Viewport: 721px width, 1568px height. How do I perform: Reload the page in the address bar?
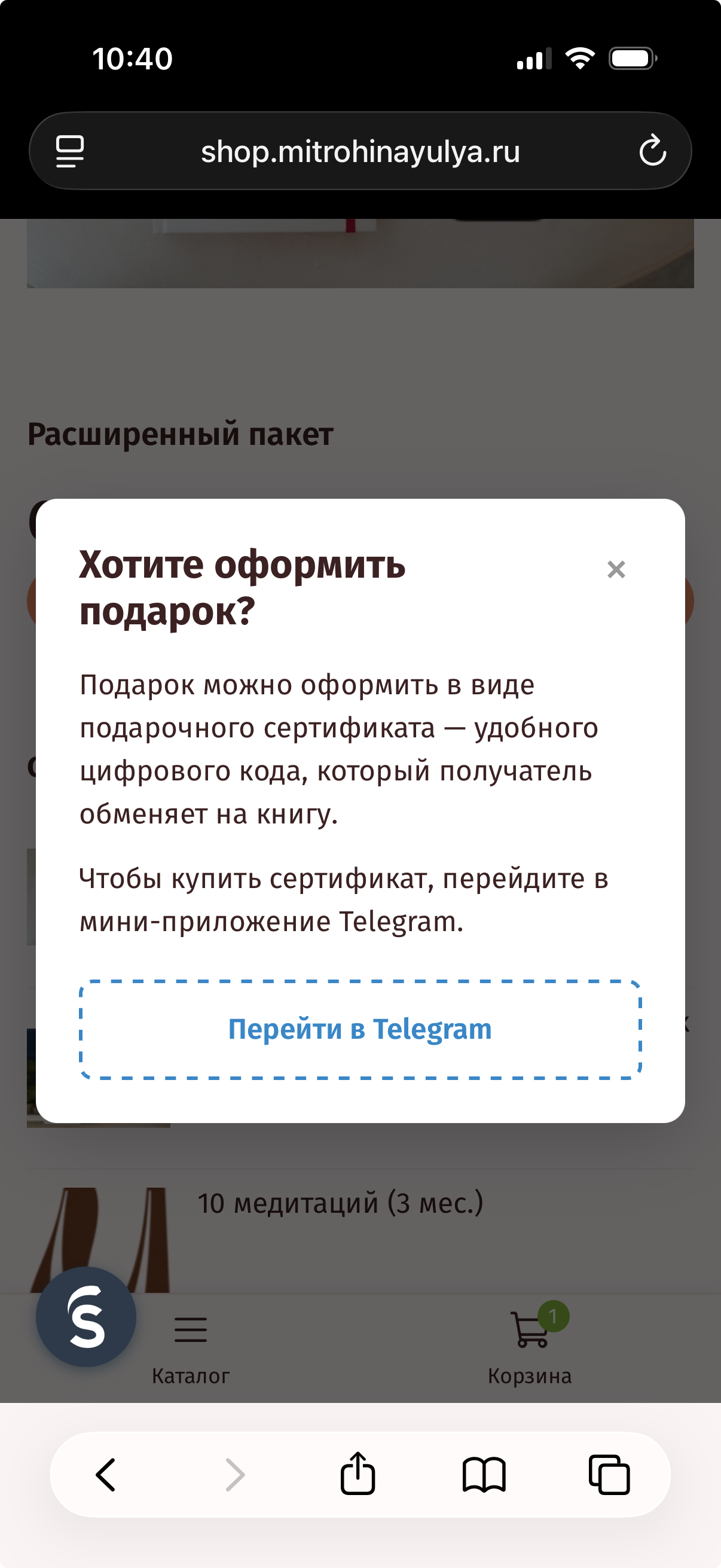(652, 150)
